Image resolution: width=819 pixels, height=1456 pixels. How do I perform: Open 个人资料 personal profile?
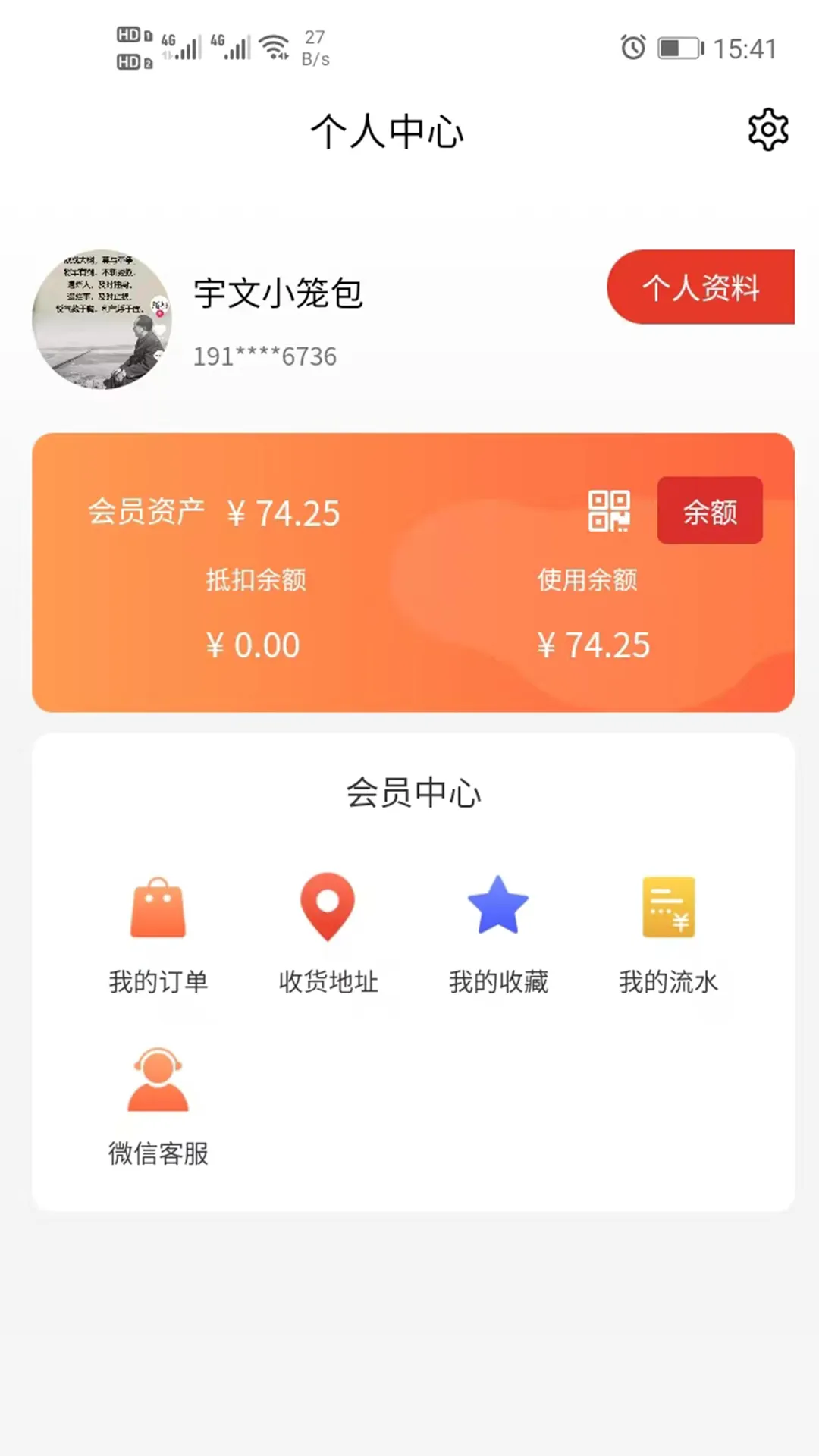pos(700,287)
